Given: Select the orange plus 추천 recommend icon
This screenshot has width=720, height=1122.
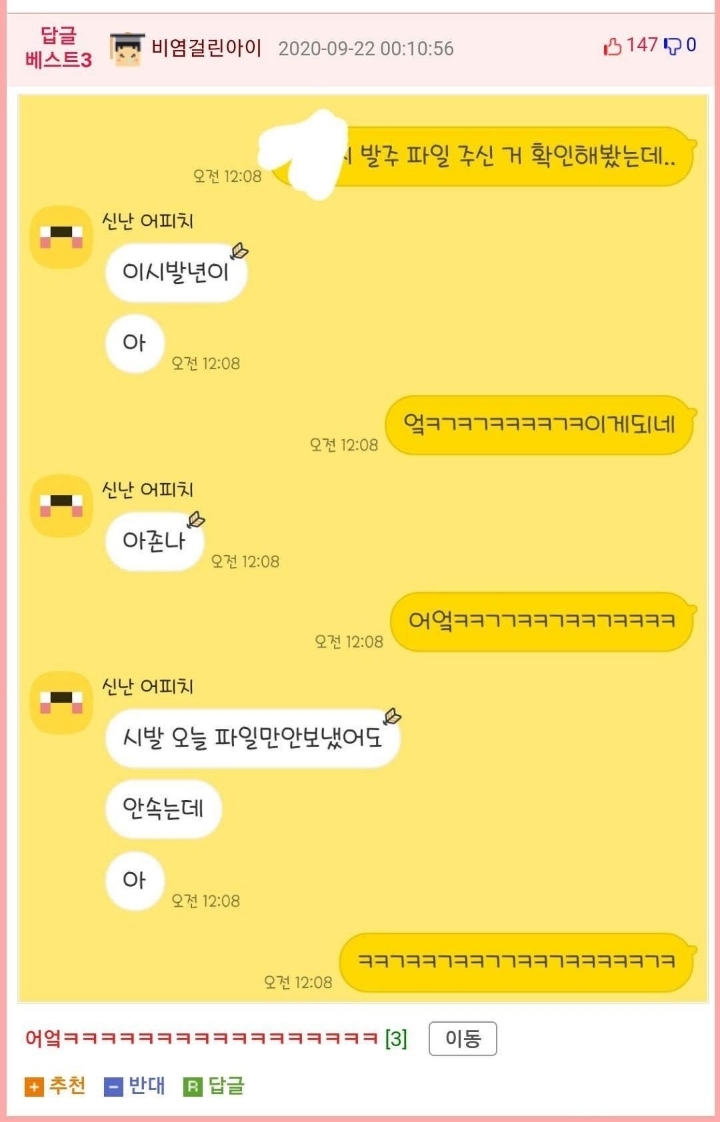Looking at the screenshot, I should tap(35, 1083).
